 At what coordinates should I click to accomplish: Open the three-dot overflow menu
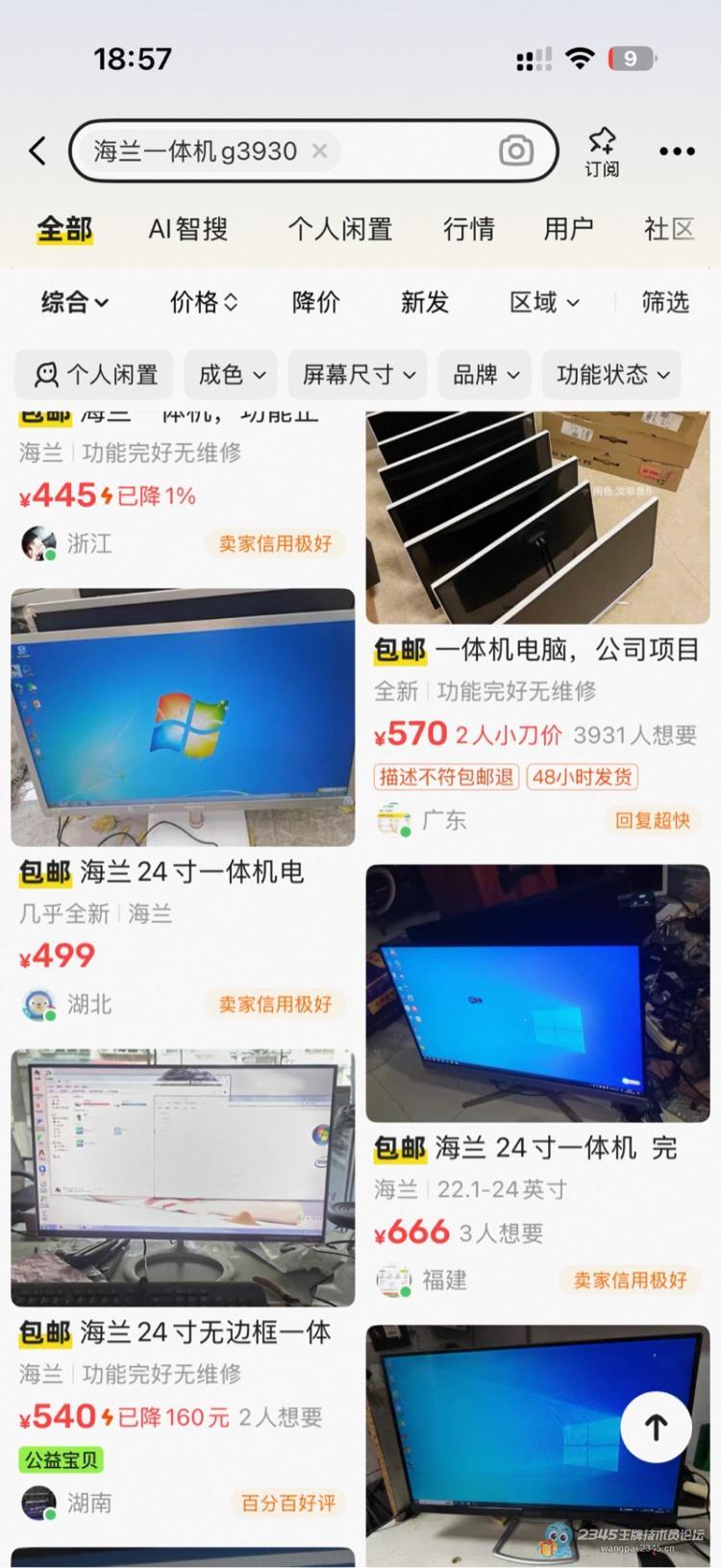point(677,151)
